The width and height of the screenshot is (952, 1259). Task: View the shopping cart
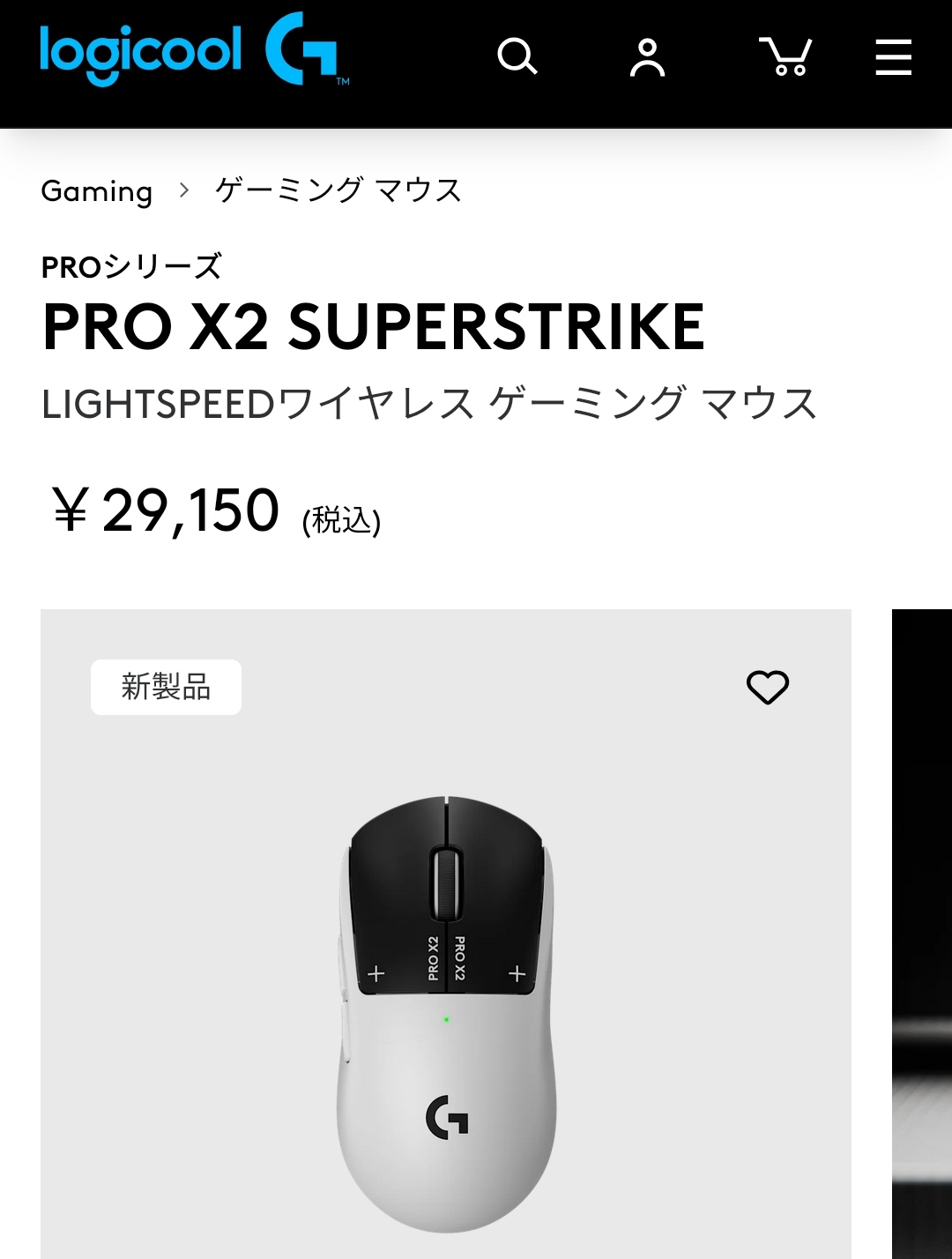point(785,57)
